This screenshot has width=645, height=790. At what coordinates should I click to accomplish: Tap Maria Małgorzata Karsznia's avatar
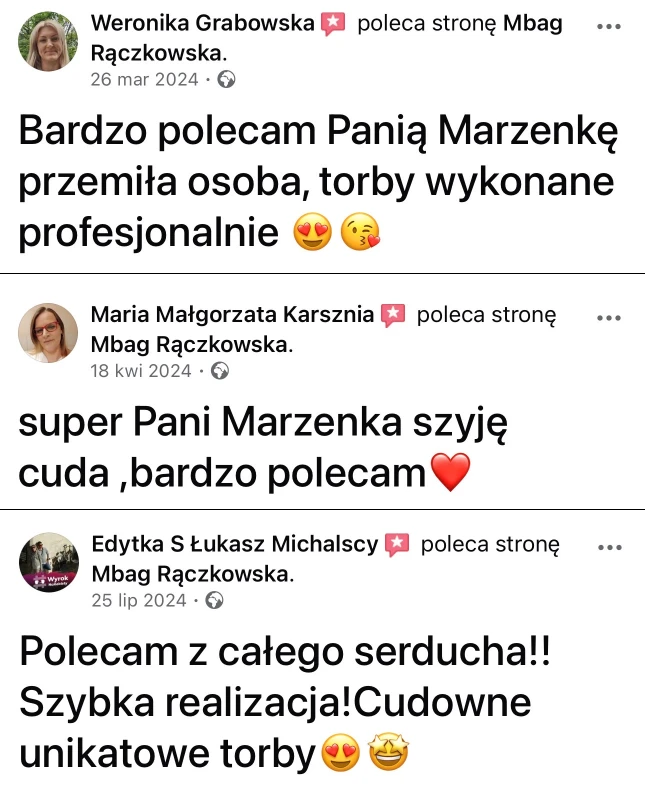[x=48, y=332]
